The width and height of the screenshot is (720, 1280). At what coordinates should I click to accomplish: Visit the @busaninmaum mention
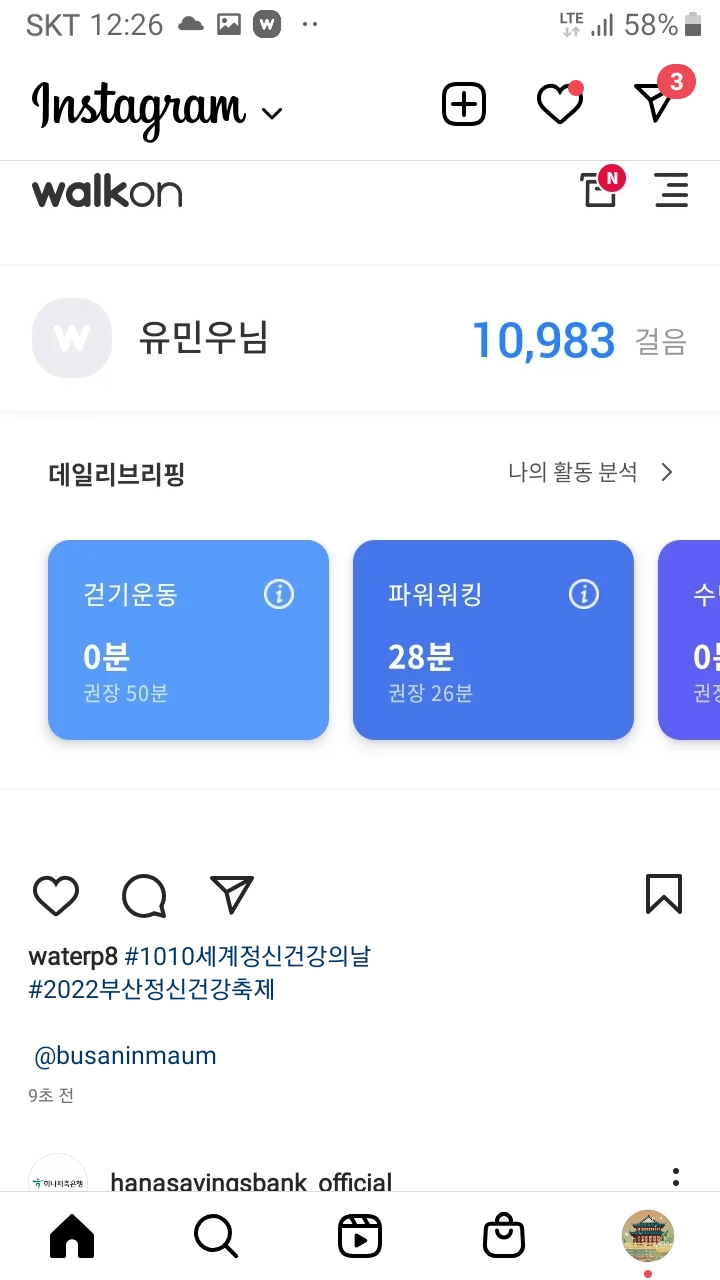(x=125, y=1055)
